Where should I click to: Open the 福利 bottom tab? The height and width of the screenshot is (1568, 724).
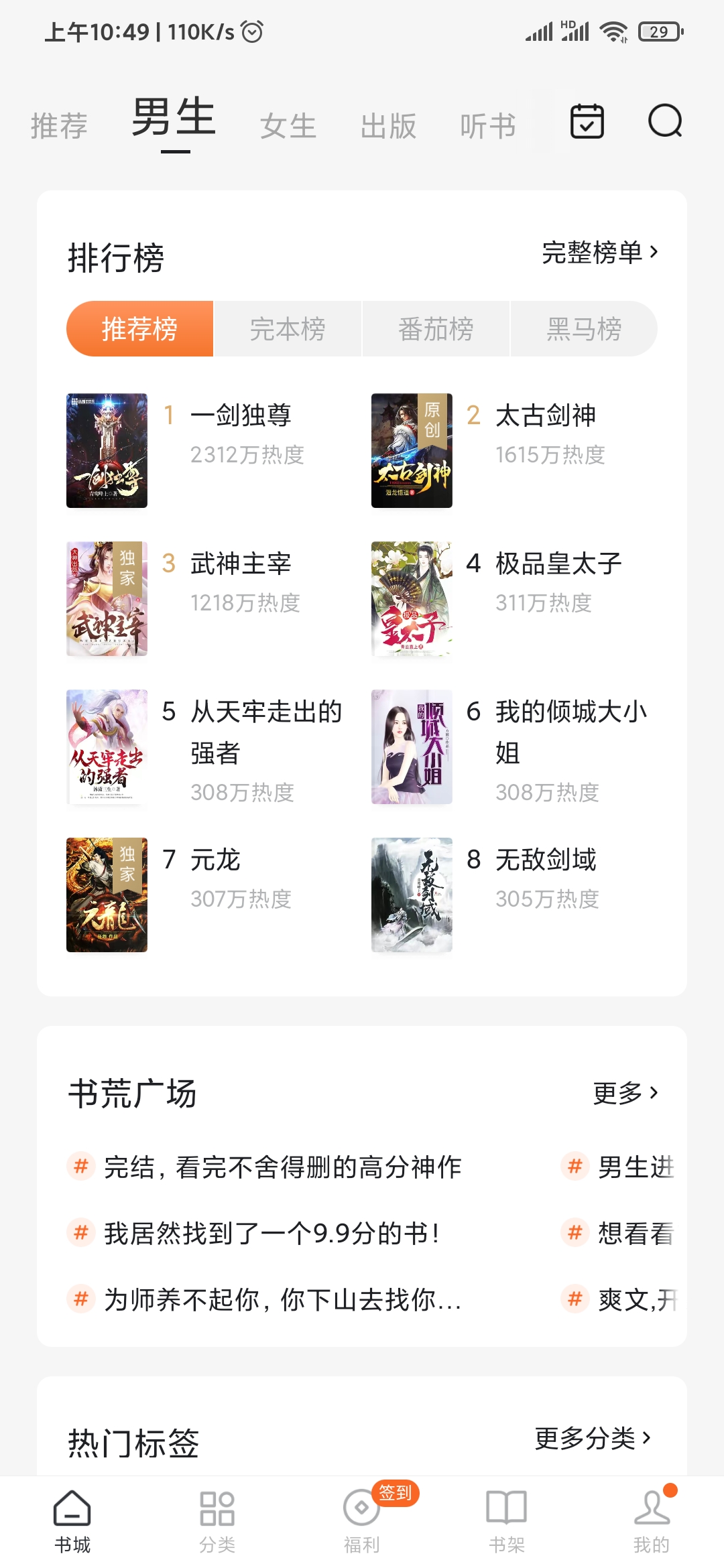[362, 1521]
